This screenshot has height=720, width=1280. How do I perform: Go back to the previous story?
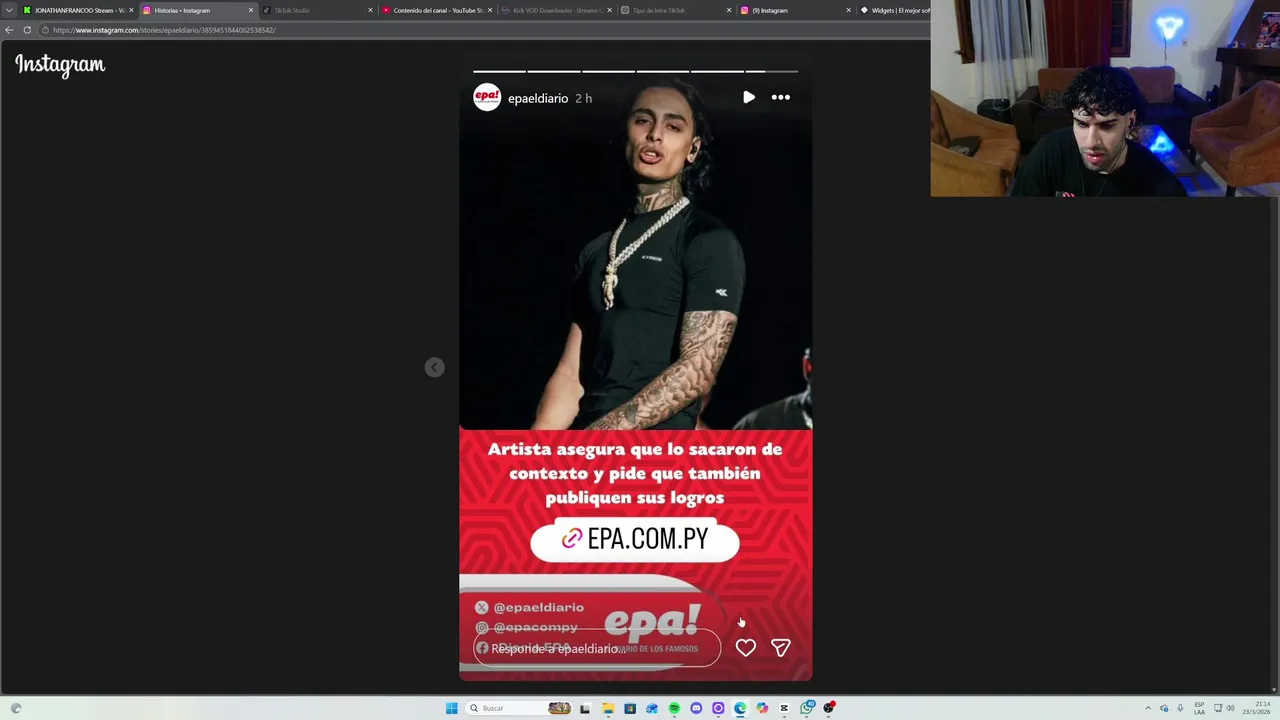point(434,367)
